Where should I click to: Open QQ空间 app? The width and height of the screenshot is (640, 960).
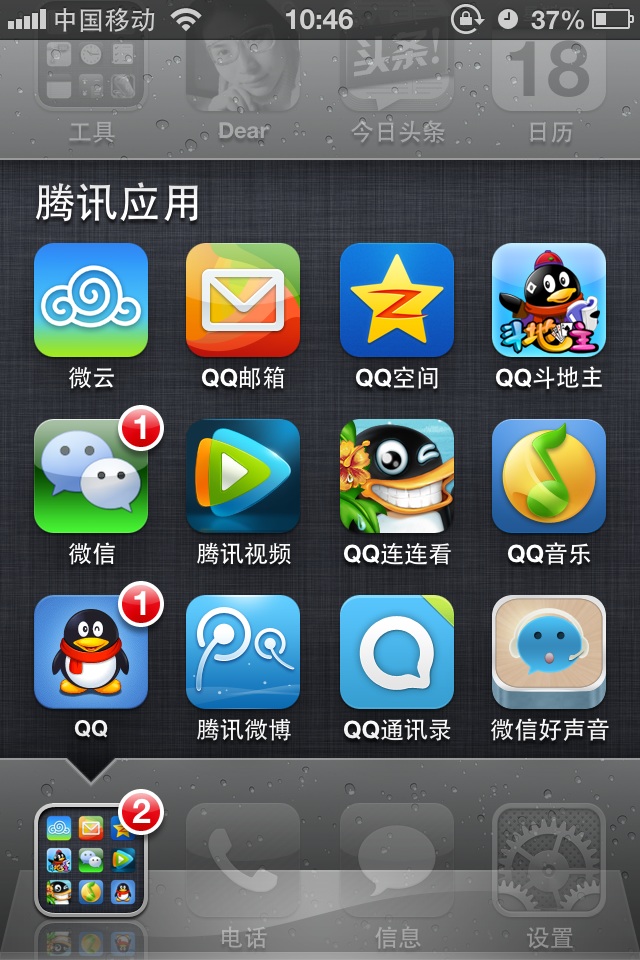click(x=396, y=300)
